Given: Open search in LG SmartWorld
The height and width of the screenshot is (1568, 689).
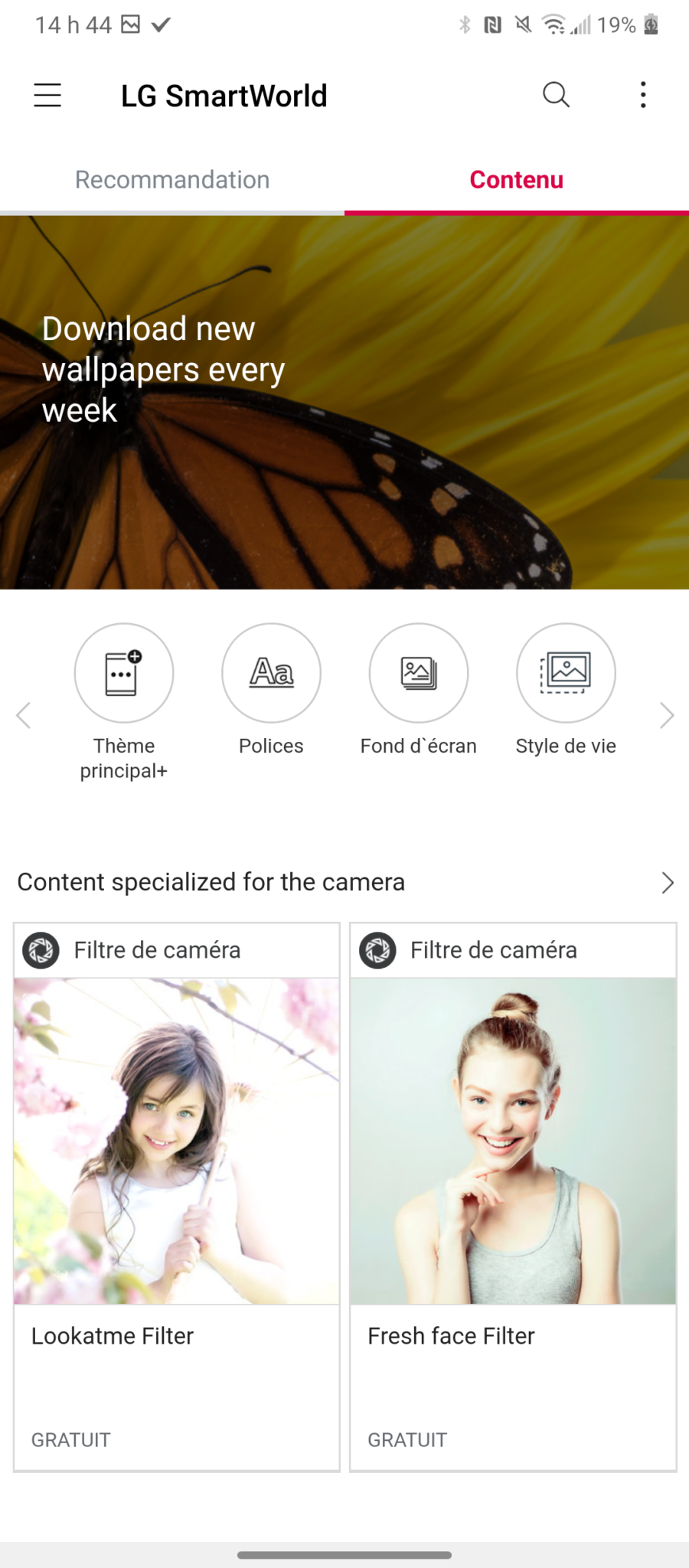Looking at the screenshot, I should point(556,95).
